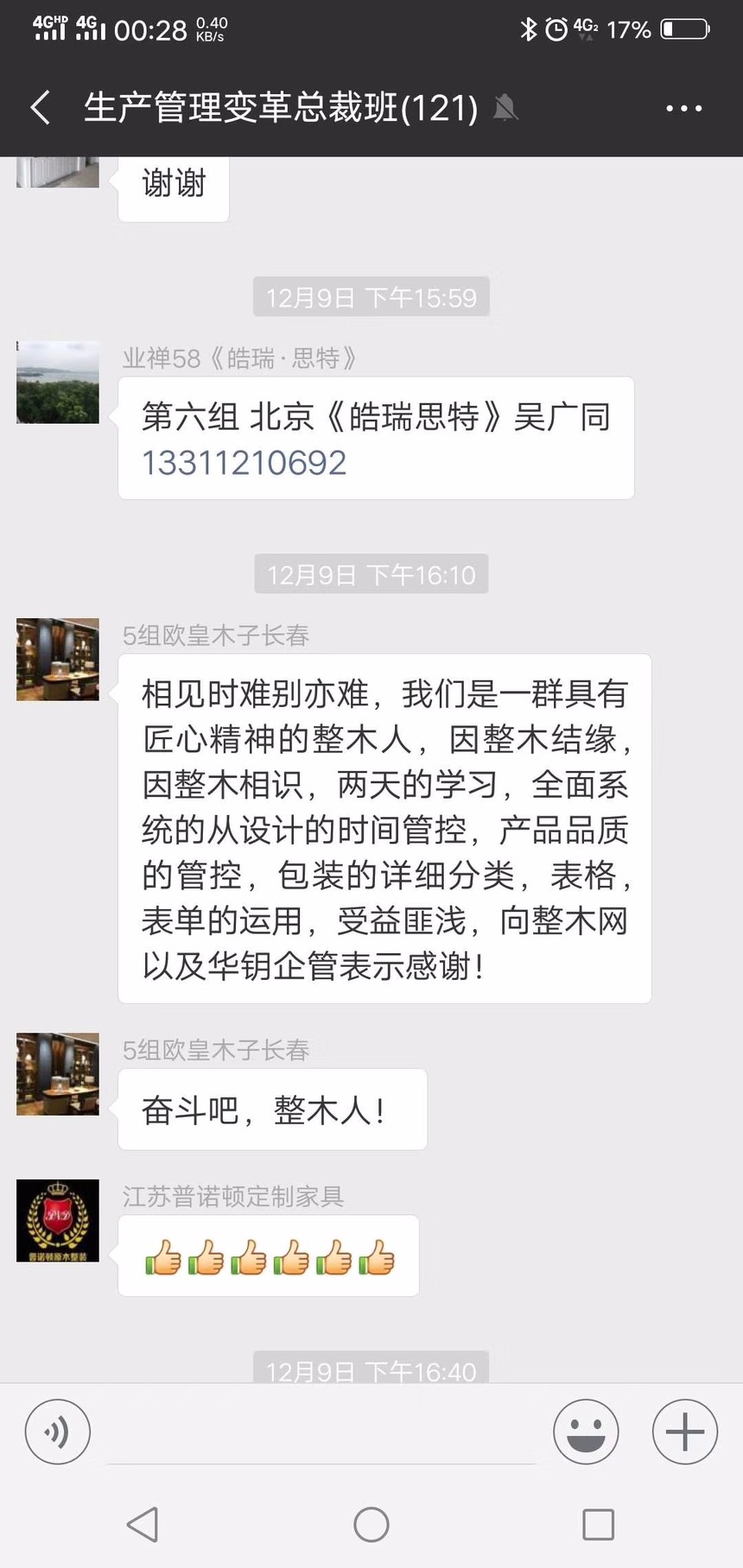Open the plus attachment menu
Image resolution: width=743 pixels, height=1568 pixels.
pos(684,1432)
